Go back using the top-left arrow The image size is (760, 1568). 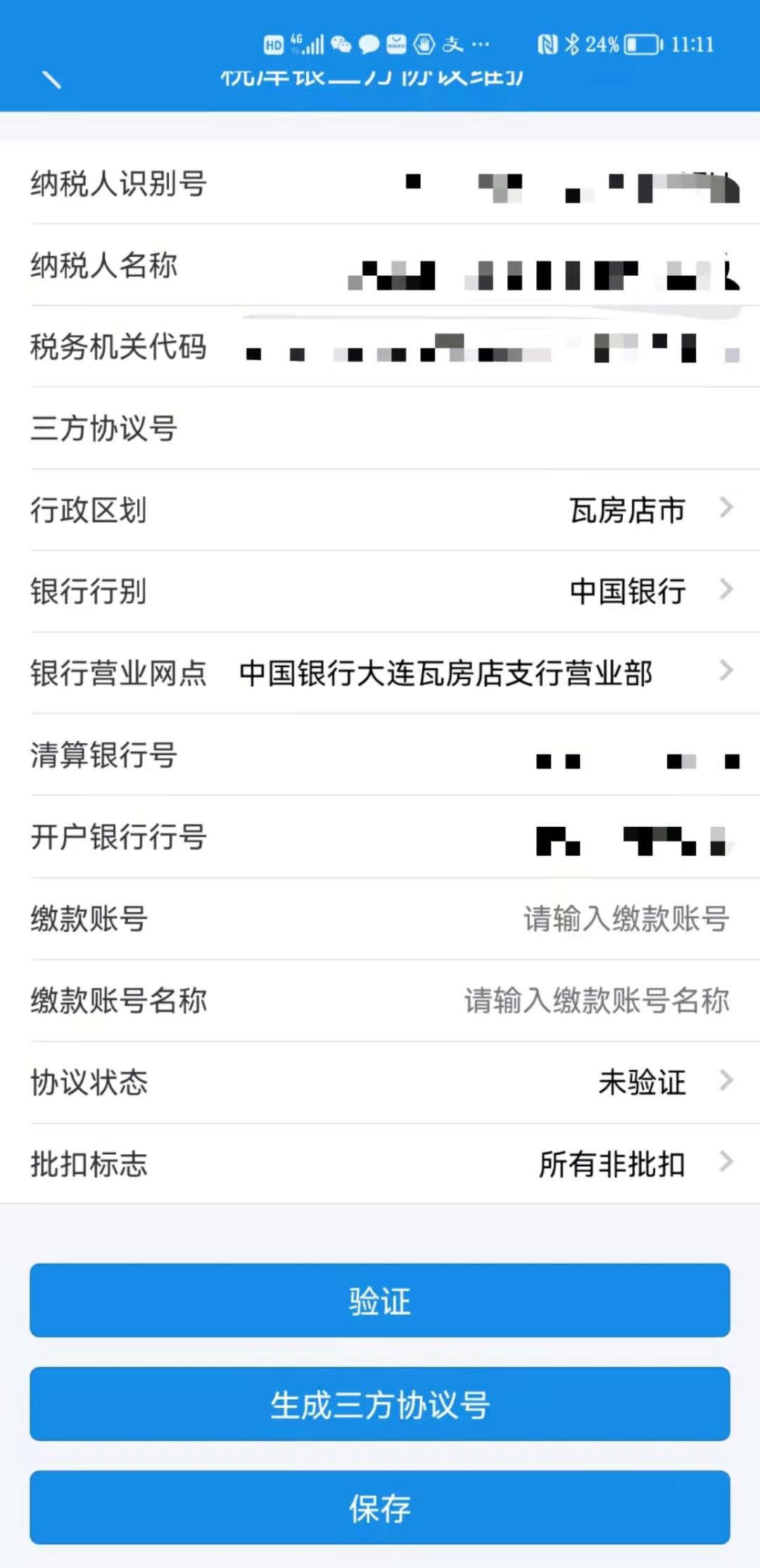point(51,80)
